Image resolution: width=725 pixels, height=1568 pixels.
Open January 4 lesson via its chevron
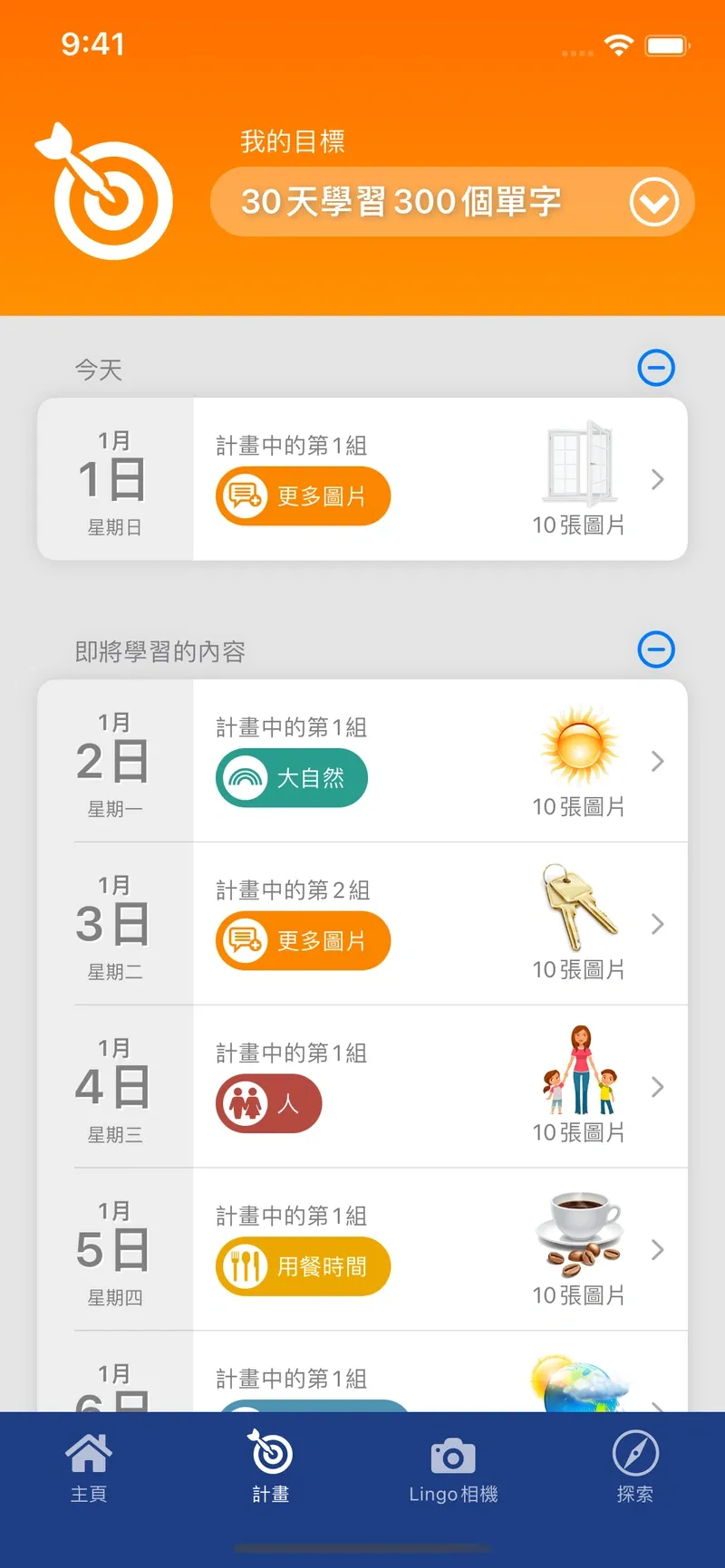657,1087
